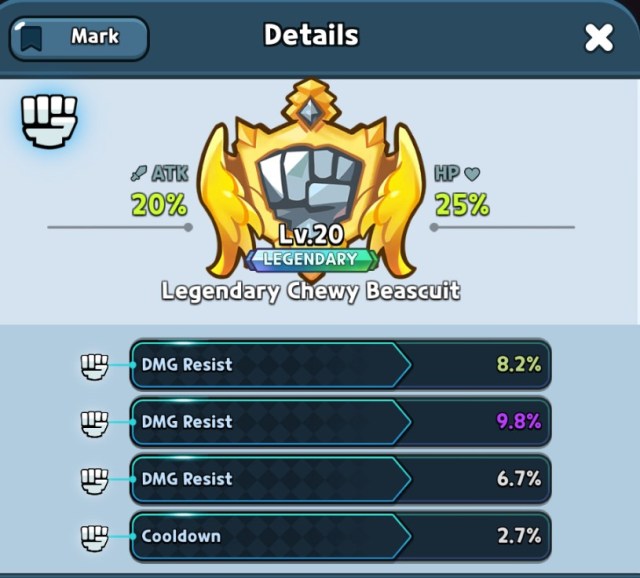Image resolution: width=640 pixels, height=578 pixels.
Task: Close the Details panel
Action: pos(598,38)
